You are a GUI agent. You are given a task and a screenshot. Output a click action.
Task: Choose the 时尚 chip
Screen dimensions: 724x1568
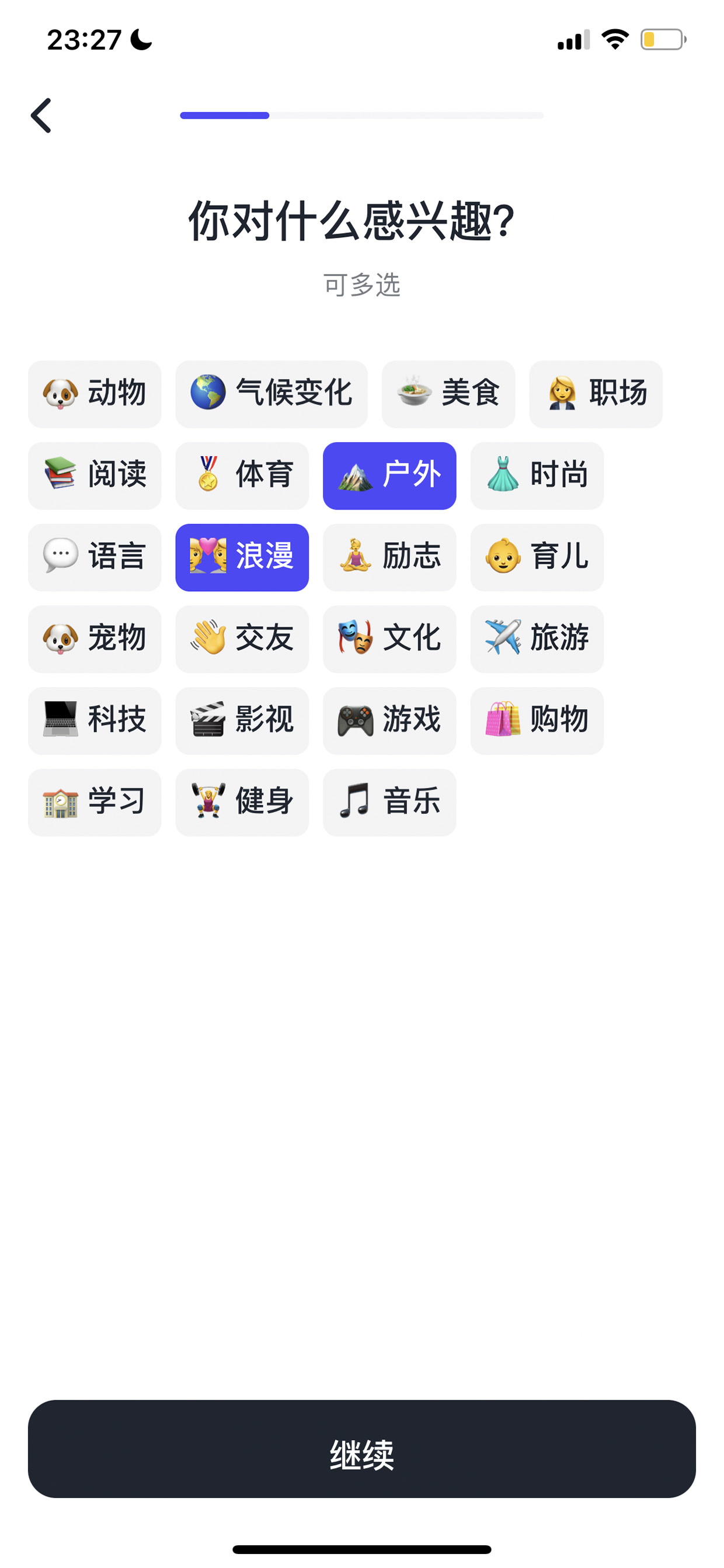click(537, 476)
